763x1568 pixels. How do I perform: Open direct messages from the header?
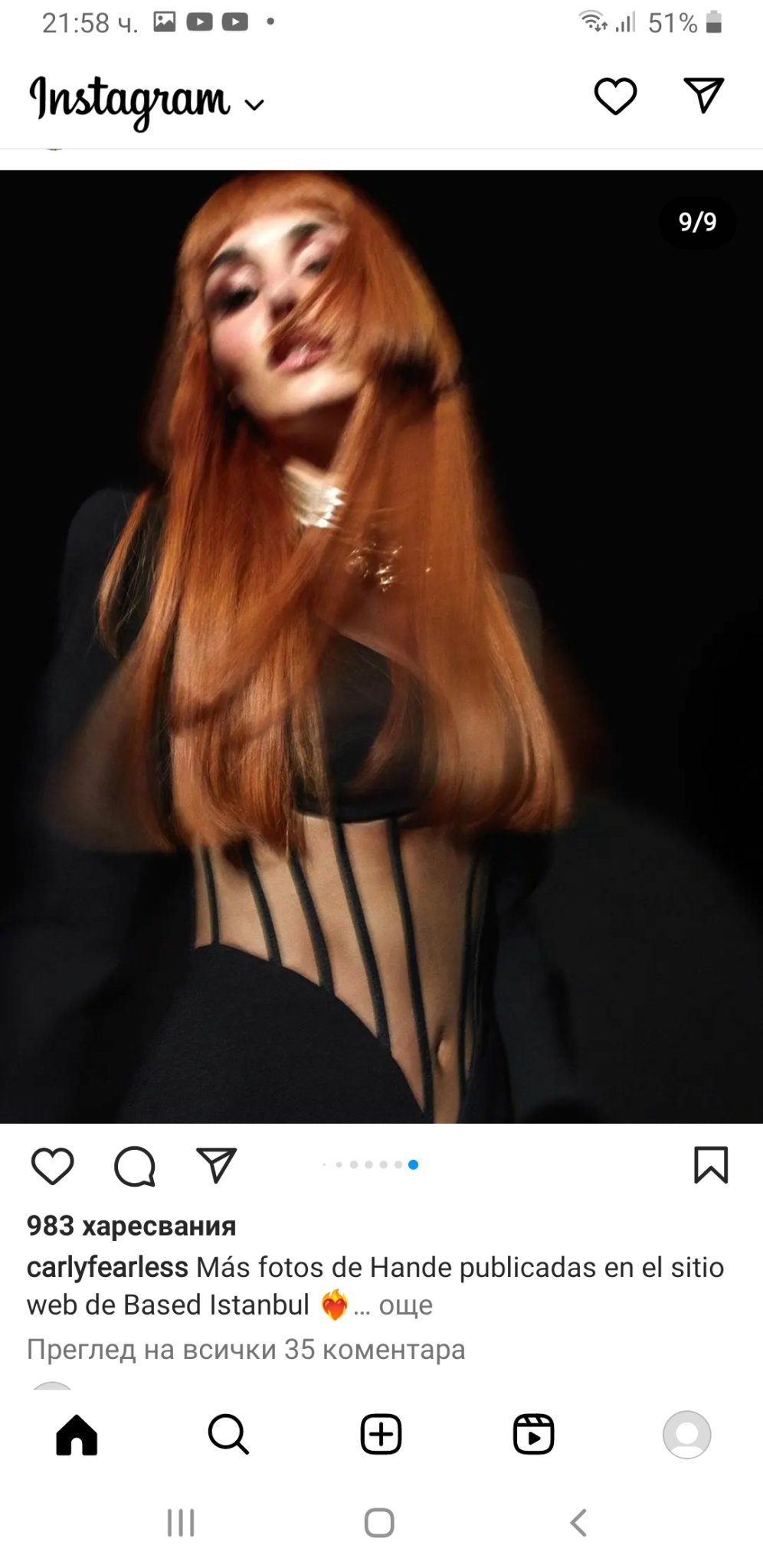click(703, 96)
